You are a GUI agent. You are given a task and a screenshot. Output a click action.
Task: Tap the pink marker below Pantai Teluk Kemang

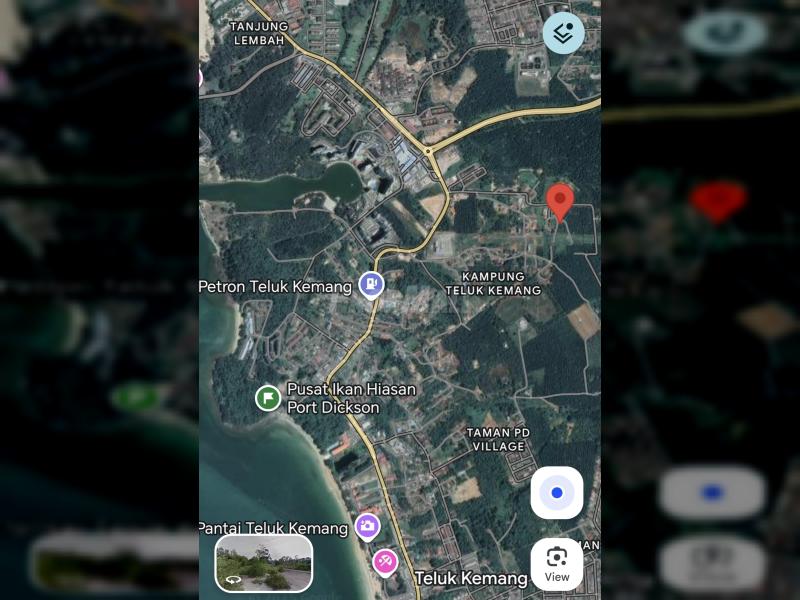pos(385,562)
